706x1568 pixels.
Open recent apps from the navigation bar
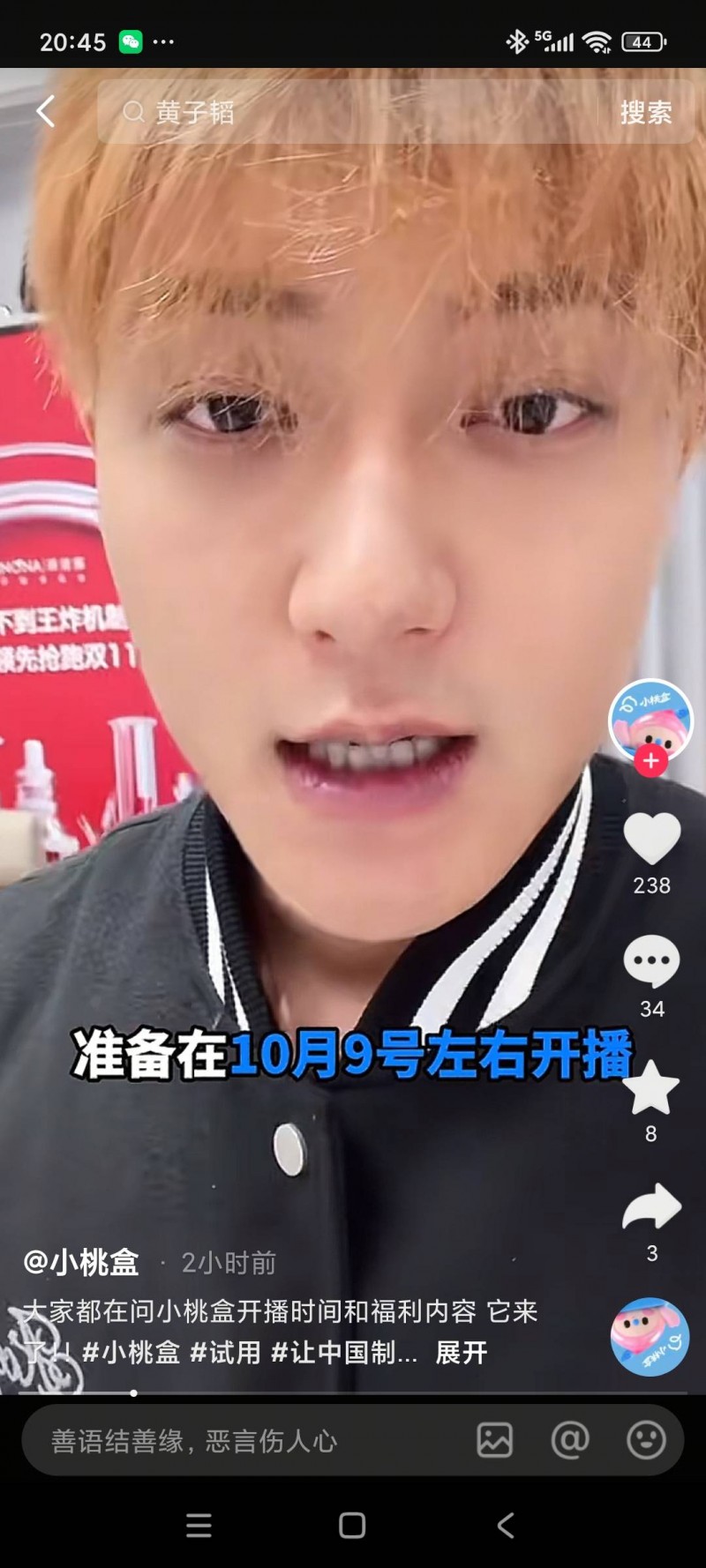[199, 1525]
